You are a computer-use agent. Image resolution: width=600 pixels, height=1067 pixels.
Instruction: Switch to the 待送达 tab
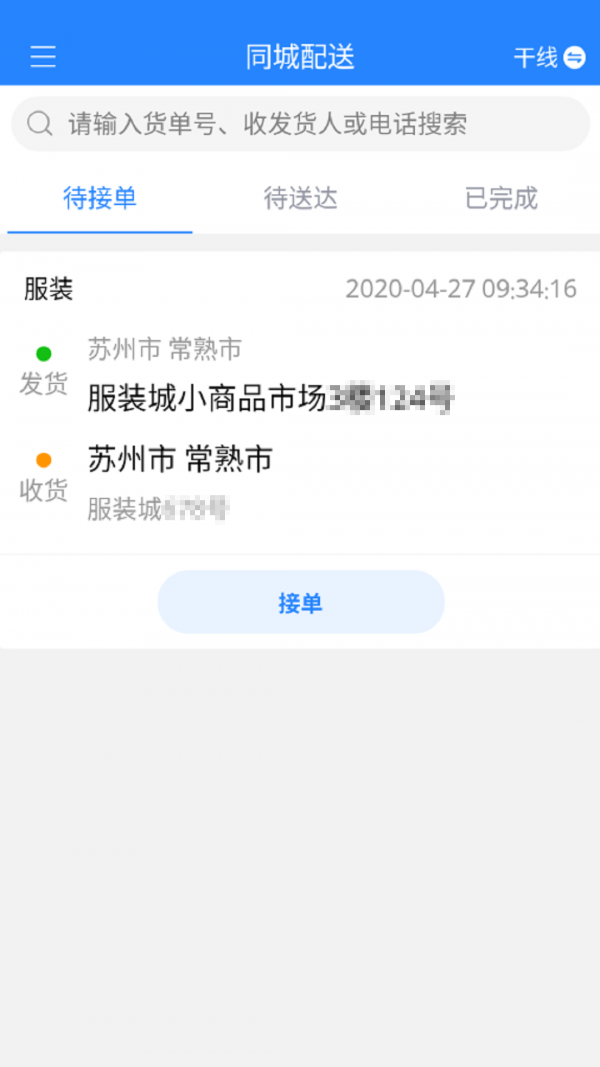coord(300,198)
